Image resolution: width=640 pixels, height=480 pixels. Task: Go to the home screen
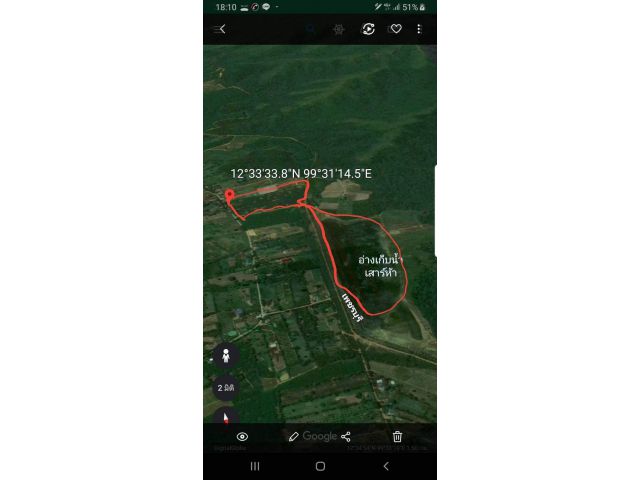click(x=320, y=466)
